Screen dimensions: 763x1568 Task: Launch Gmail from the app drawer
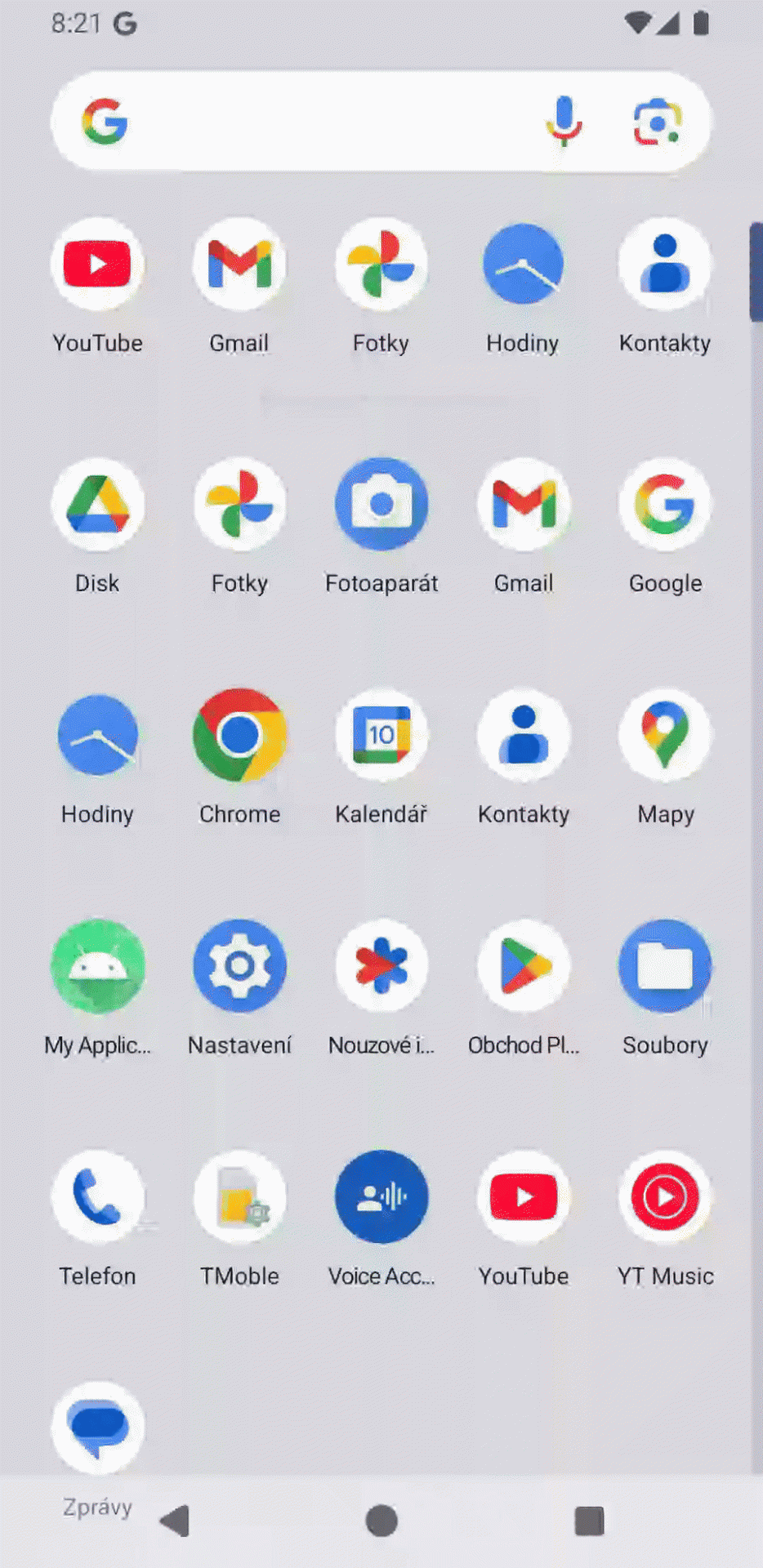click(239, 264)
